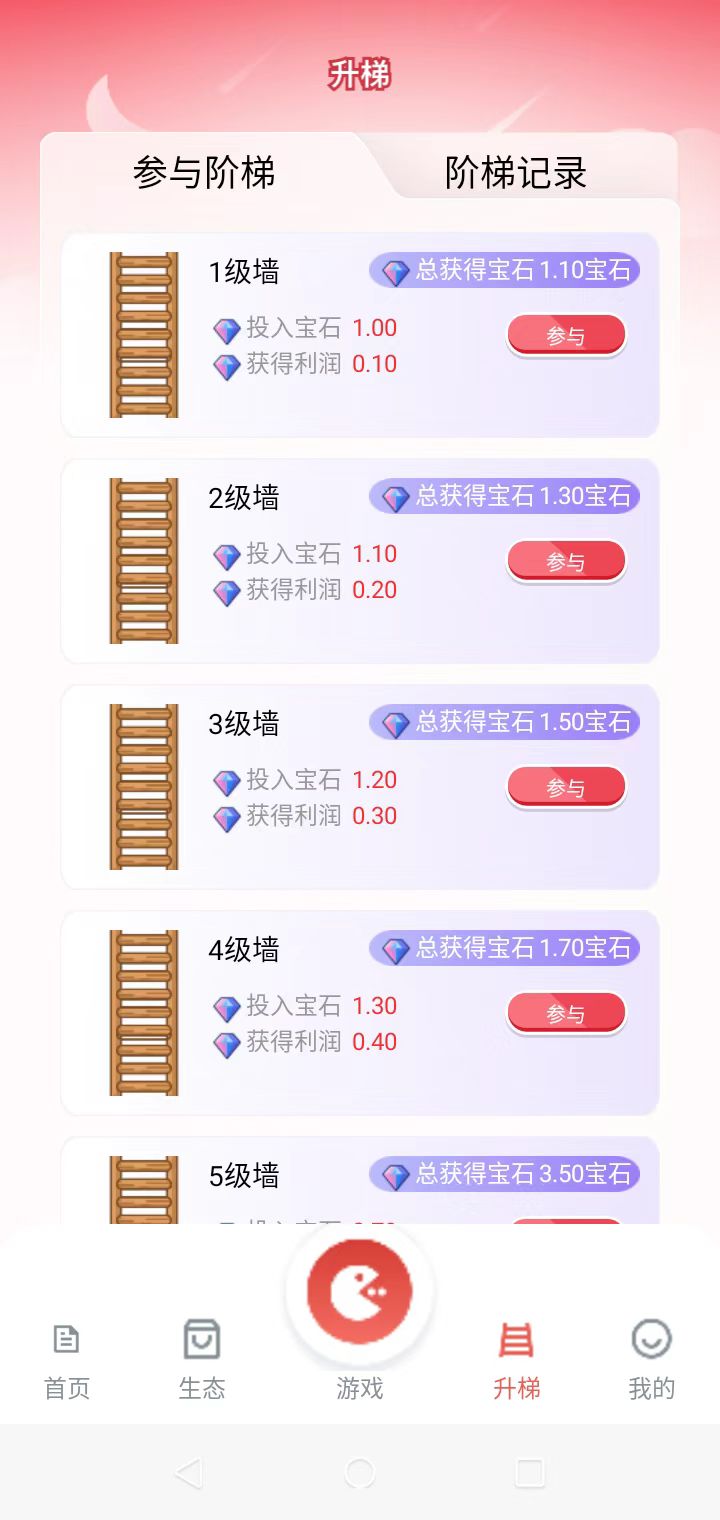720x1520 pixels.
Task: Open the 生态 tab
Action: click(202, 1360)
